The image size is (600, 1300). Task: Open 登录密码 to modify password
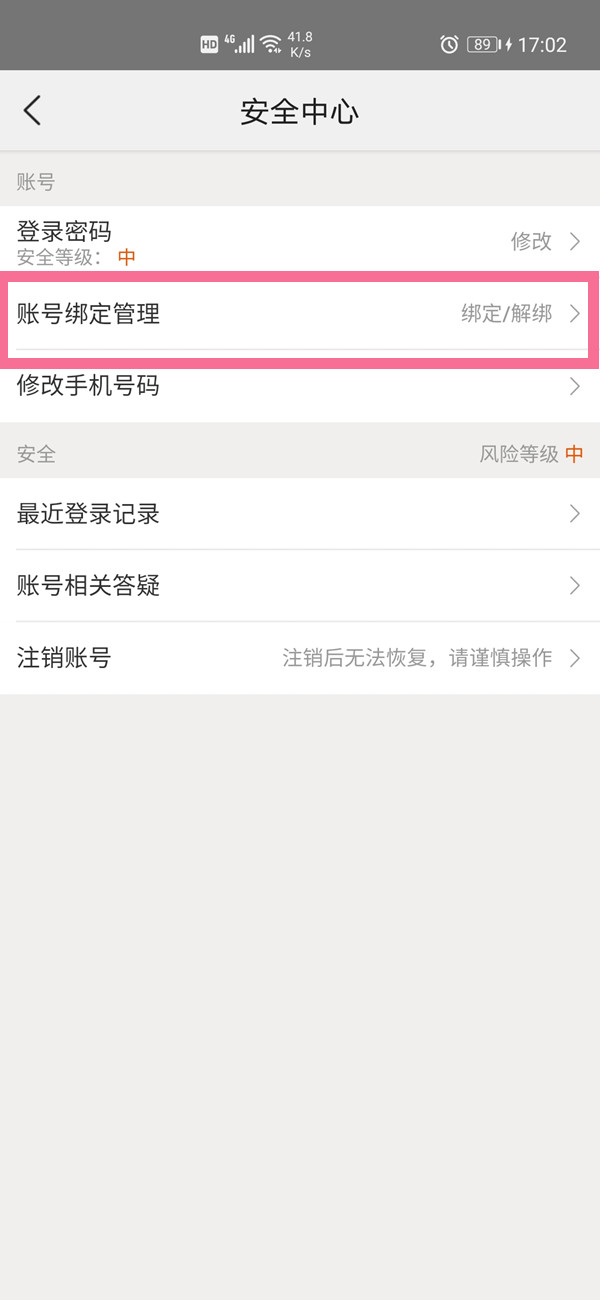click(x=300, y=241)
